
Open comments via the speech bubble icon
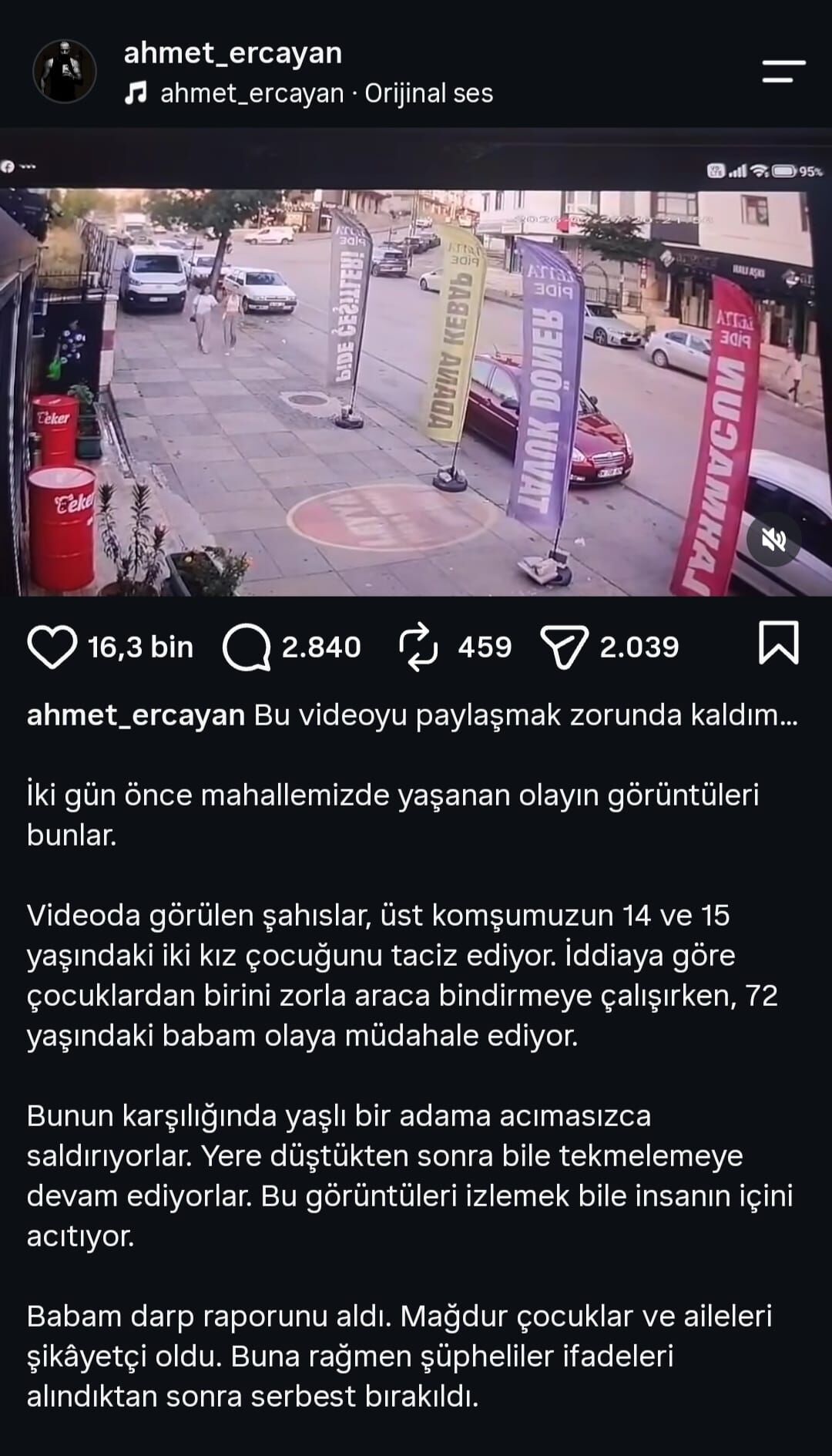coord(247,647)
